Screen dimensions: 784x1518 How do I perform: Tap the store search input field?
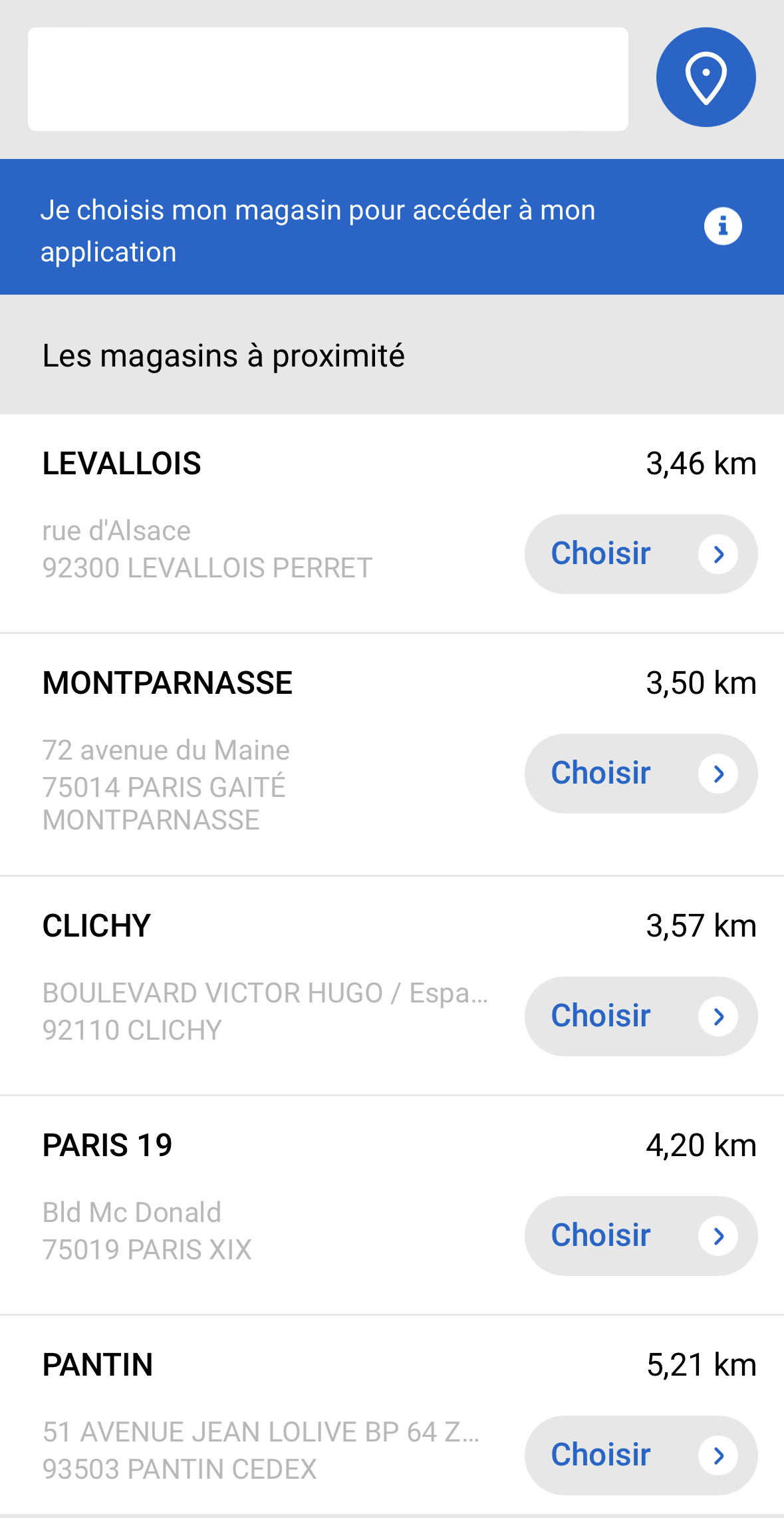328,79
